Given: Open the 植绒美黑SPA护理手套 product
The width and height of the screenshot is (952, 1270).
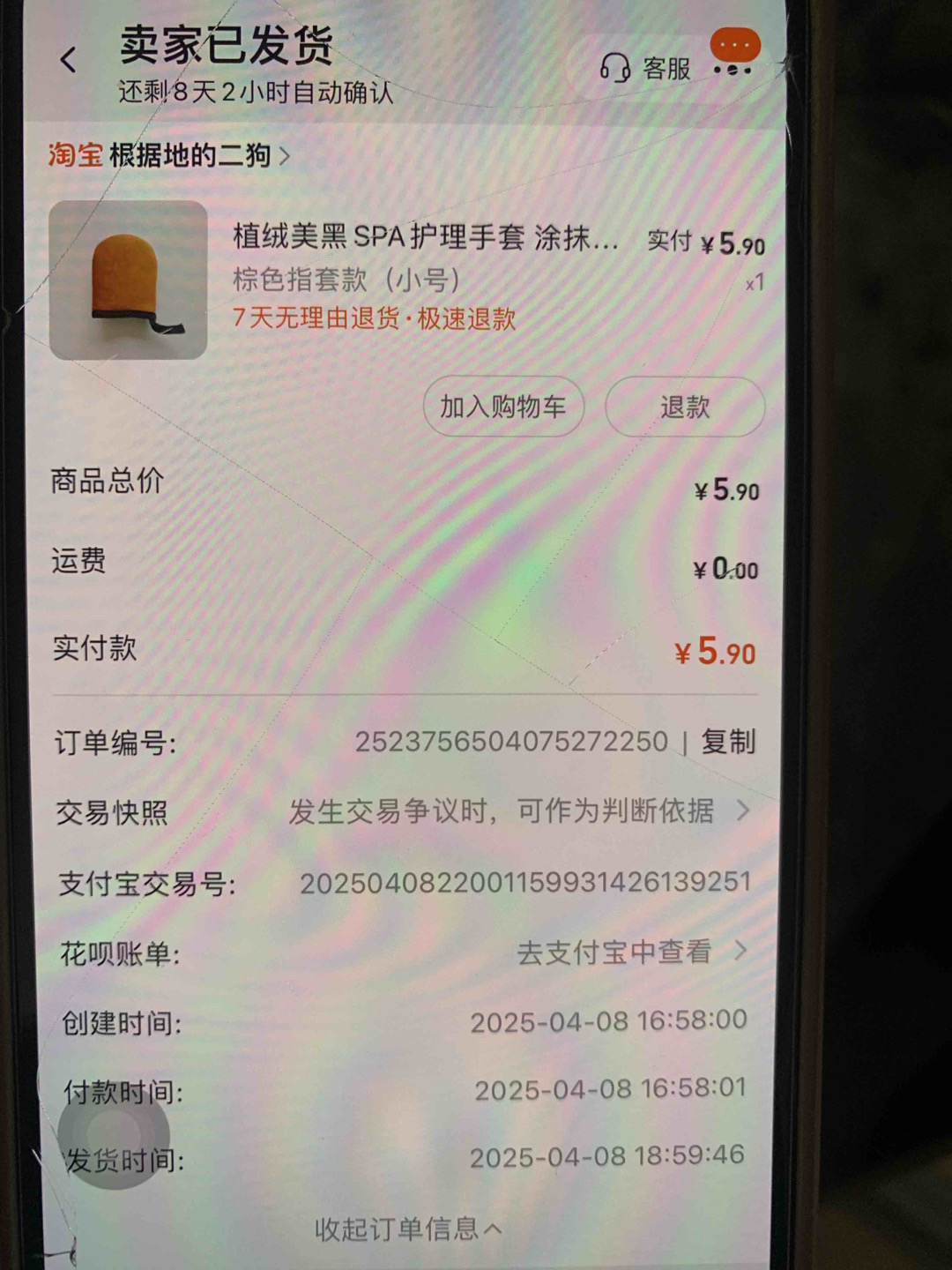Looking at the screenshot, I should click(425, 236).
